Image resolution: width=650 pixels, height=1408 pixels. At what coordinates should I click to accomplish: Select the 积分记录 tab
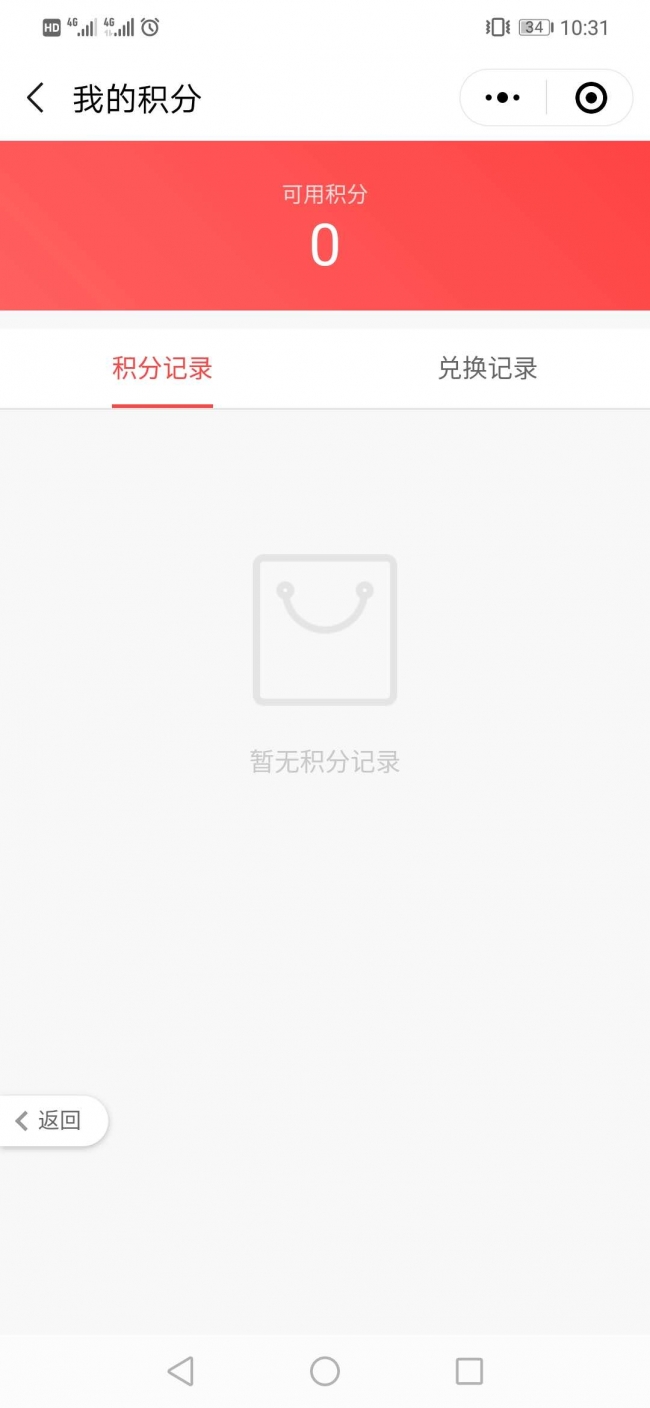tap(162, 369)
